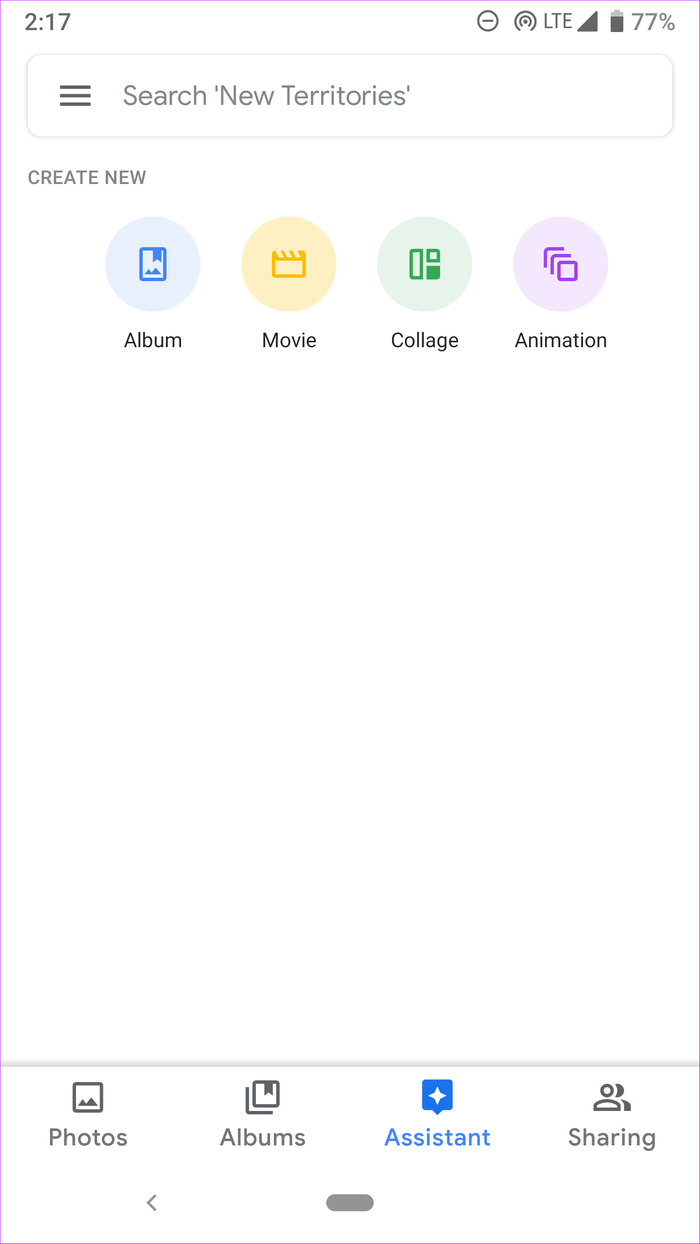The image size is (700, 1244).
Task: Tap the Search 'New Territories' field
Action: 380,96
